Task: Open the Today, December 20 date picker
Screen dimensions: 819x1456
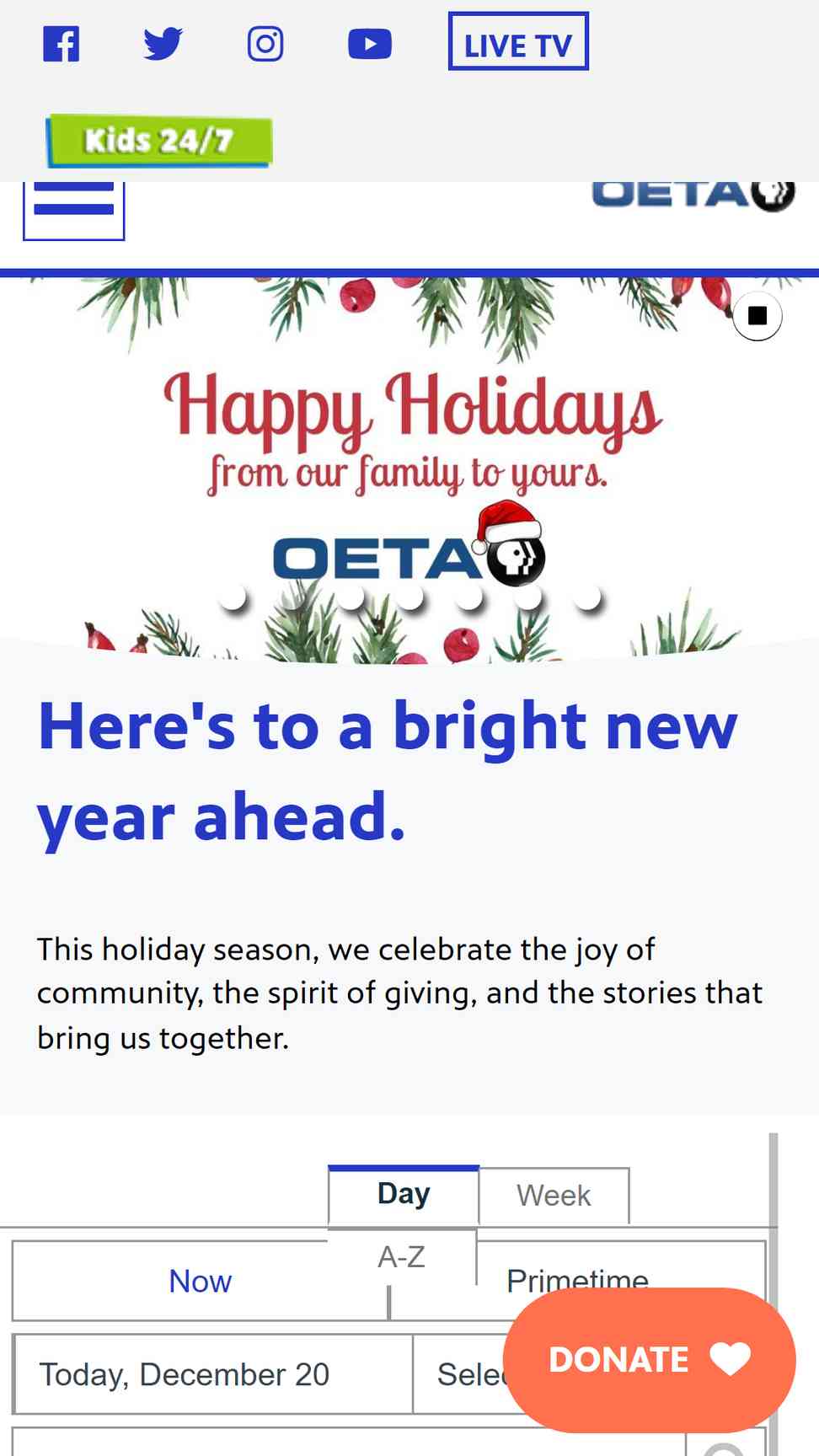Action: coord(213,1375)
